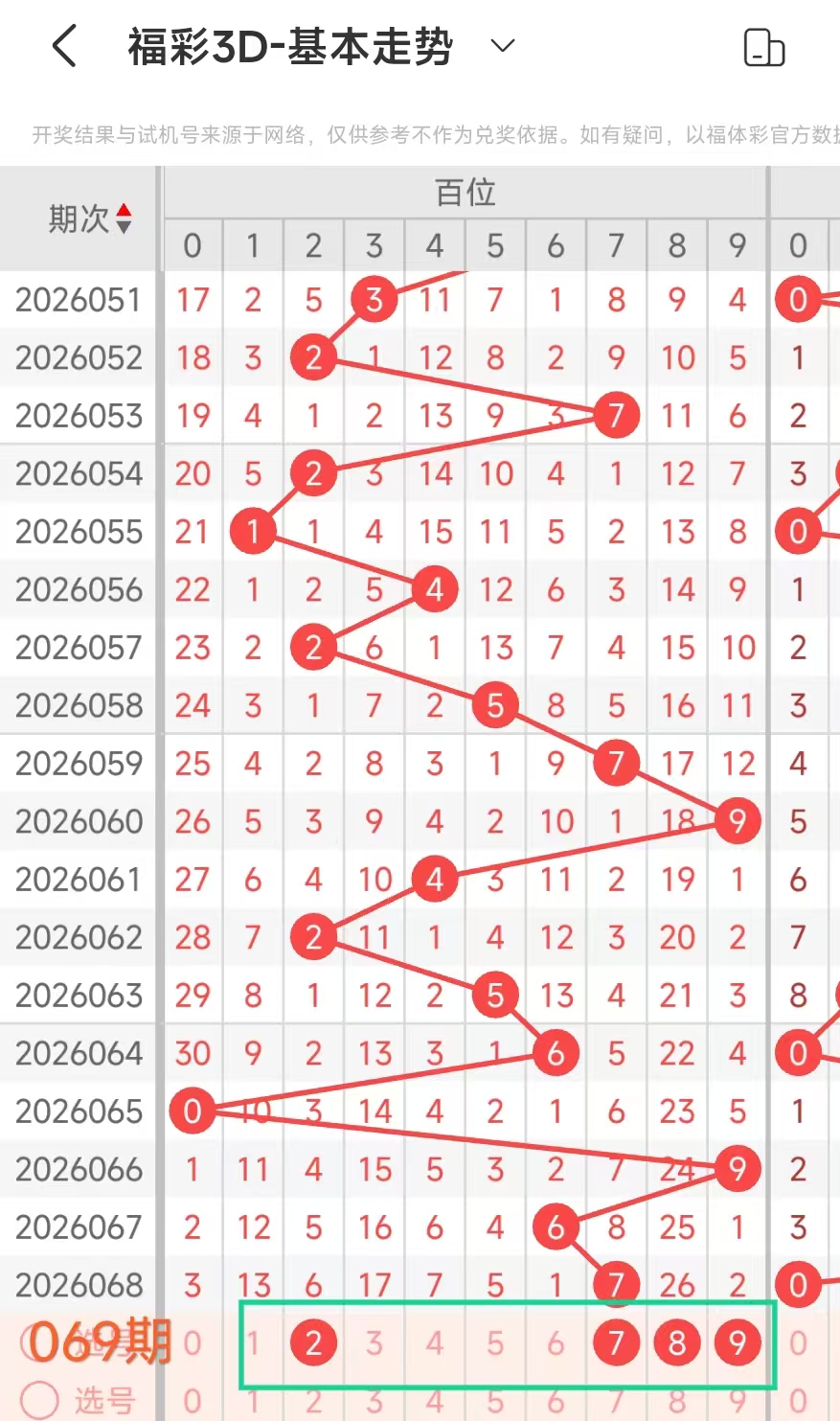Go back using the top-left arrow

click(64, 46)
